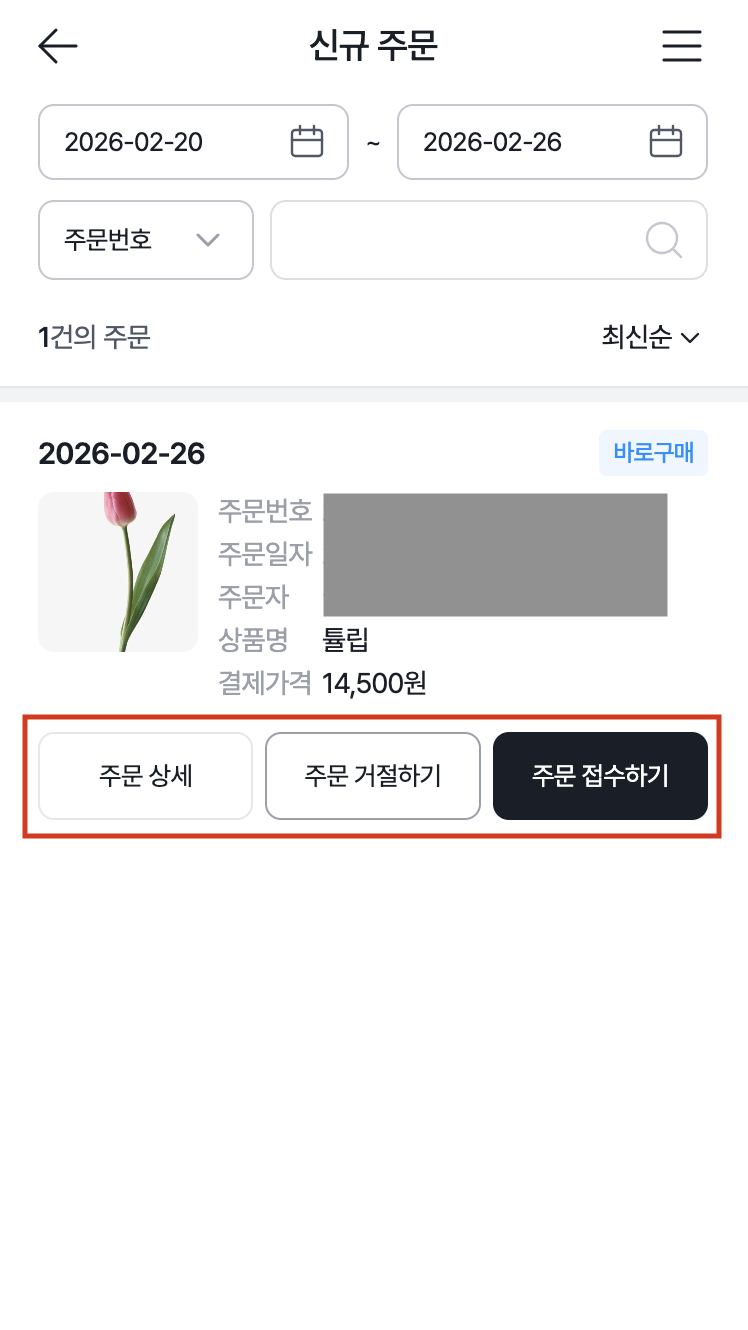Image resolution: width=748 pixels, height=1330 pixels.
Task: Open the 주문번호 search filter dropdown
Action: click(x=145, y=240)
